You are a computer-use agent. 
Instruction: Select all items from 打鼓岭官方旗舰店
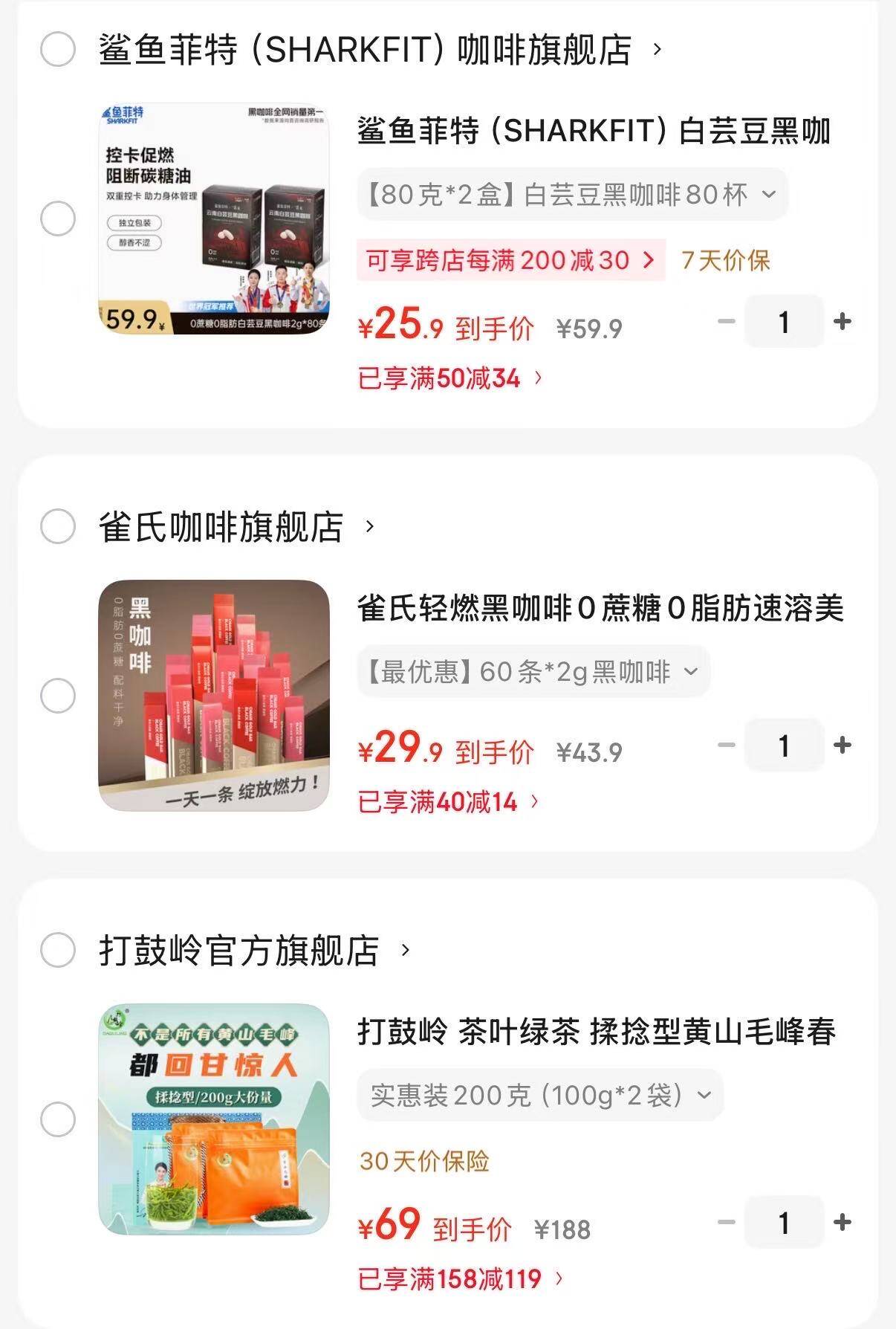click(58, 951)
